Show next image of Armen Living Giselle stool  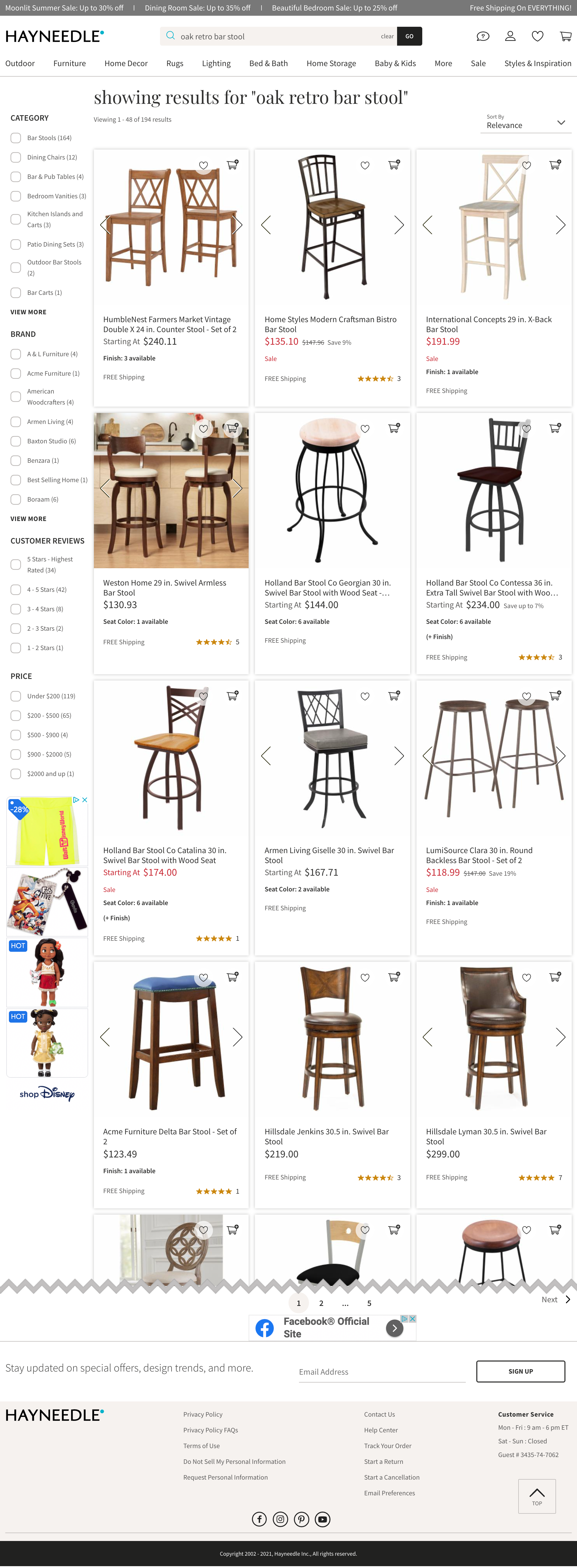click(x=399, y=756)
